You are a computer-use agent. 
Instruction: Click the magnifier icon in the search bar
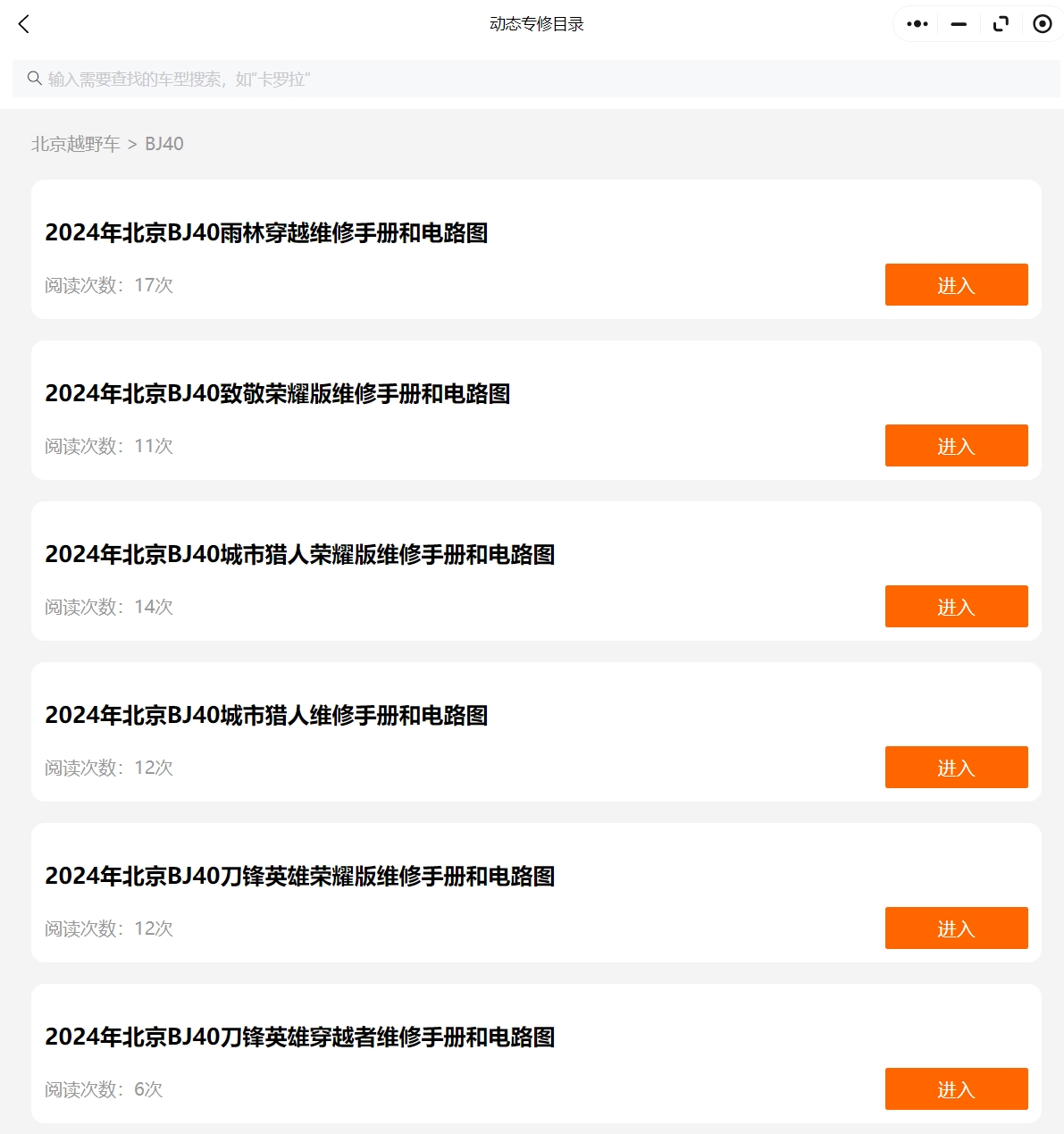tap(35, 79)
